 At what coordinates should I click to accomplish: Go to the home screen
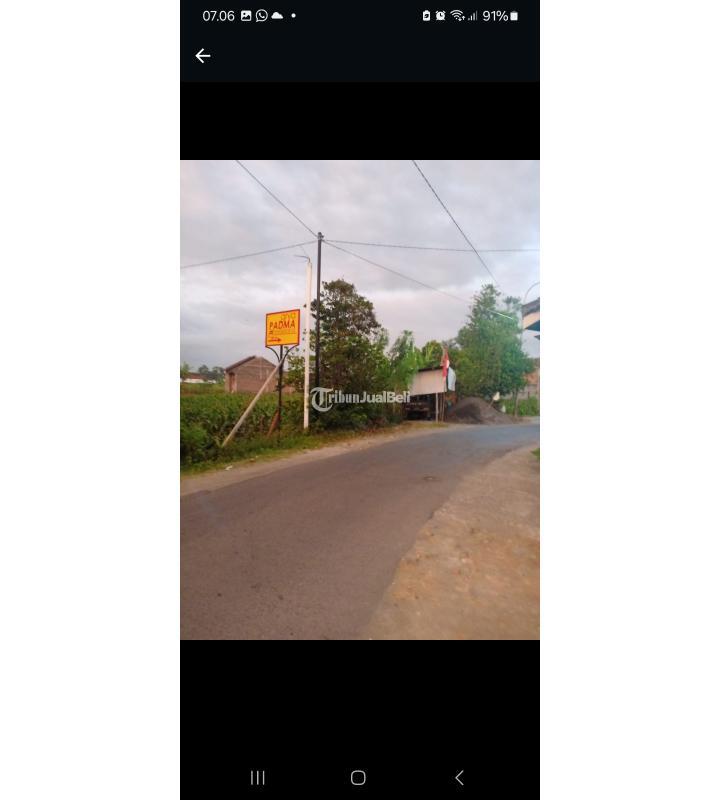point(358,777)
